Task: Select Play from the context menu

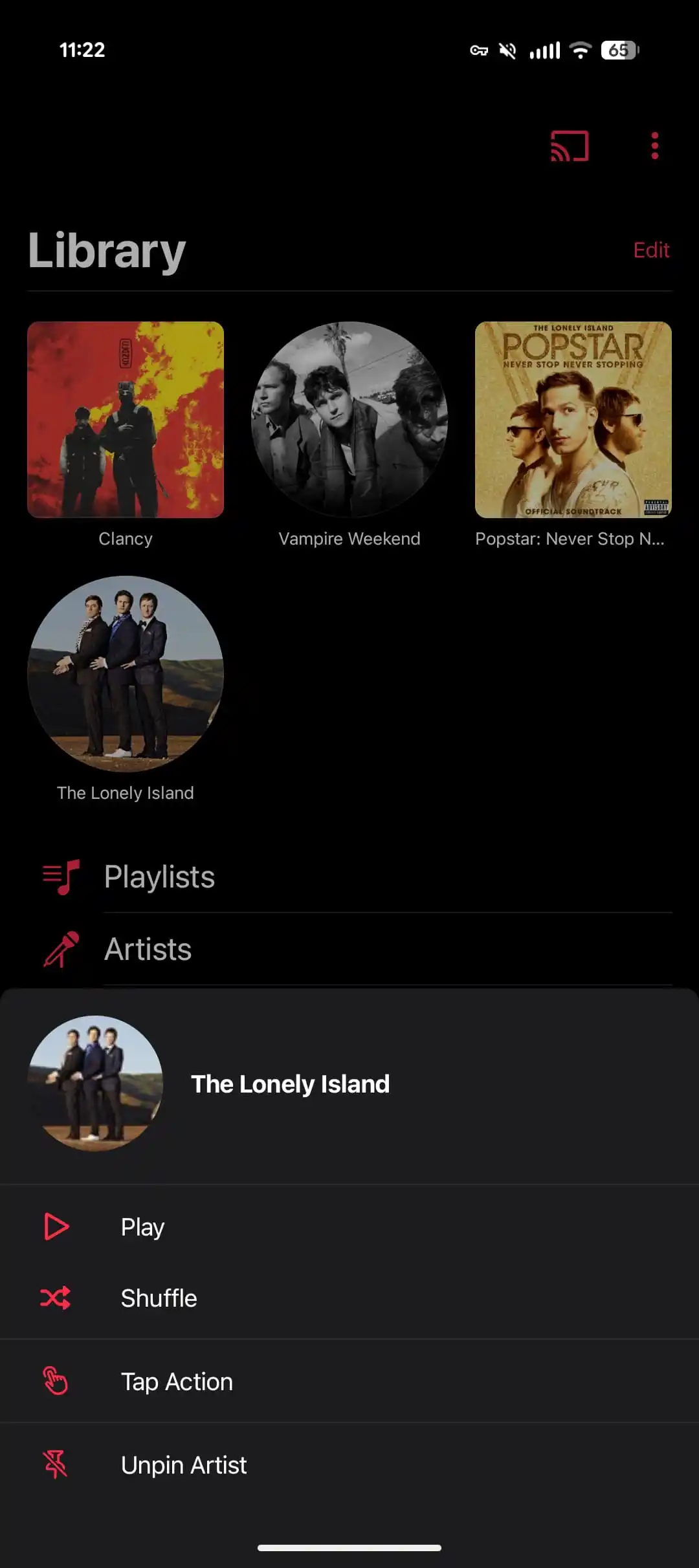Action: [x=142, y=1226]
